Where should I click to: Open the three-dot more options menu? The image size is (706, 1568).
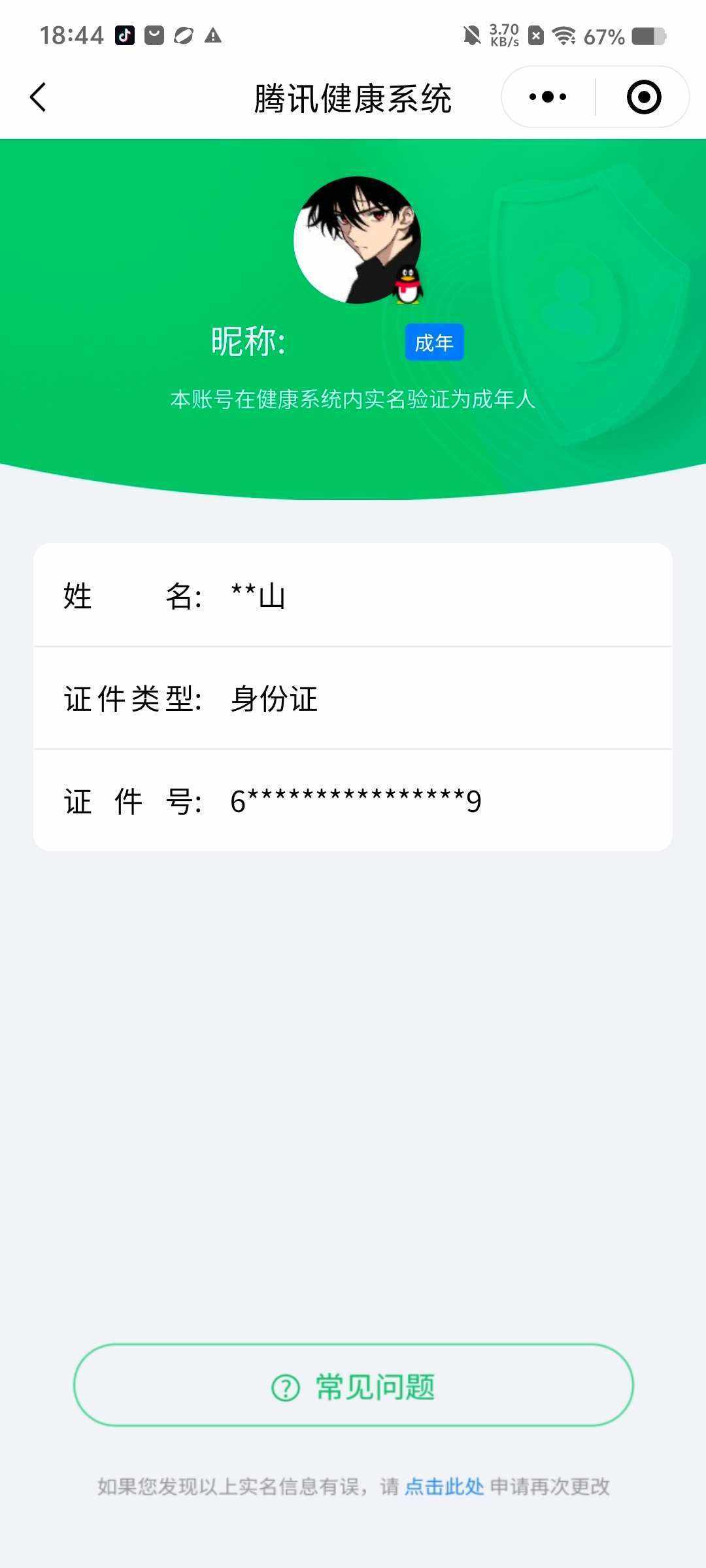(548, 96)
